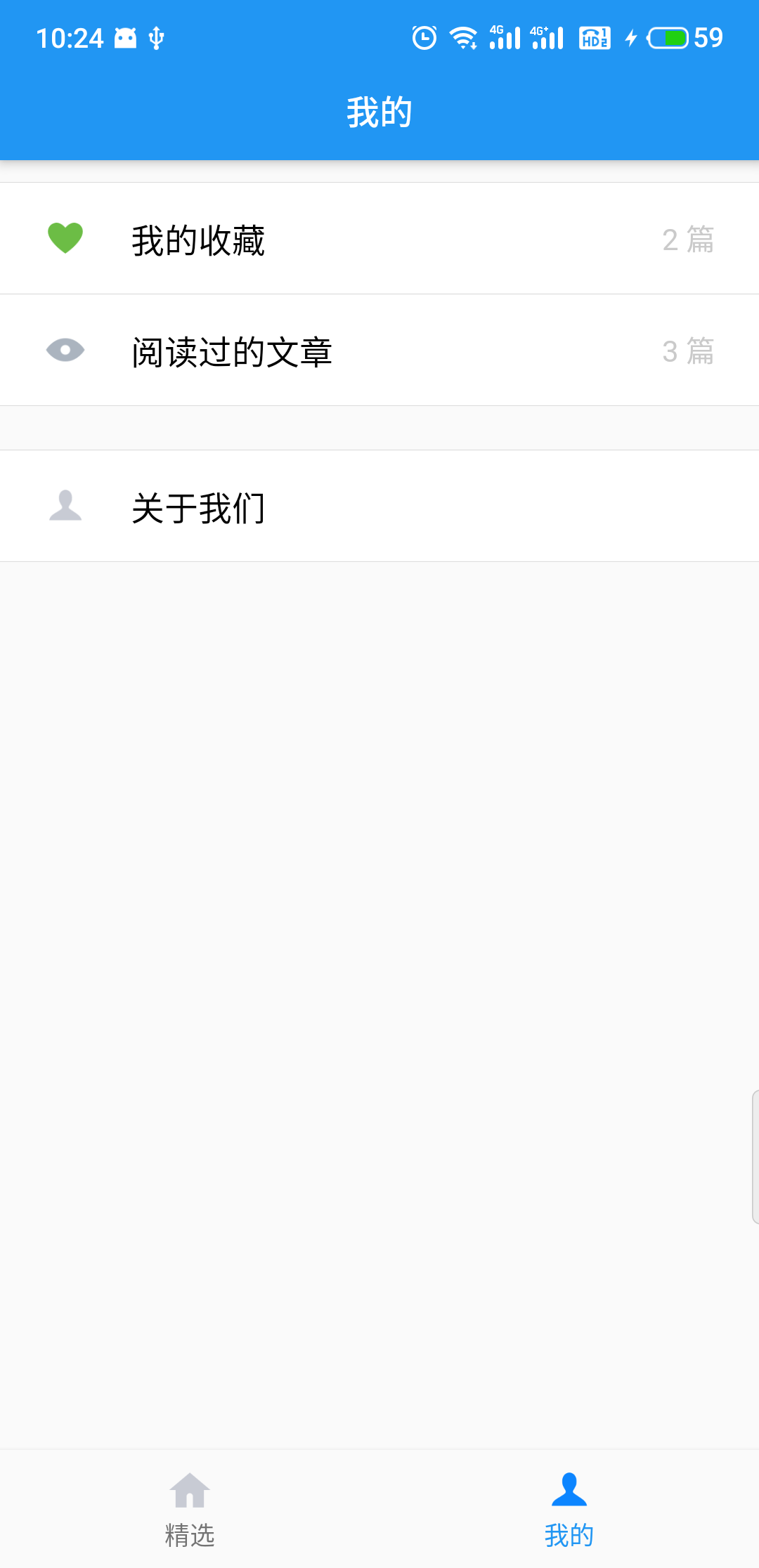Open 阅读过的文章 reading history

coord(379,351)
